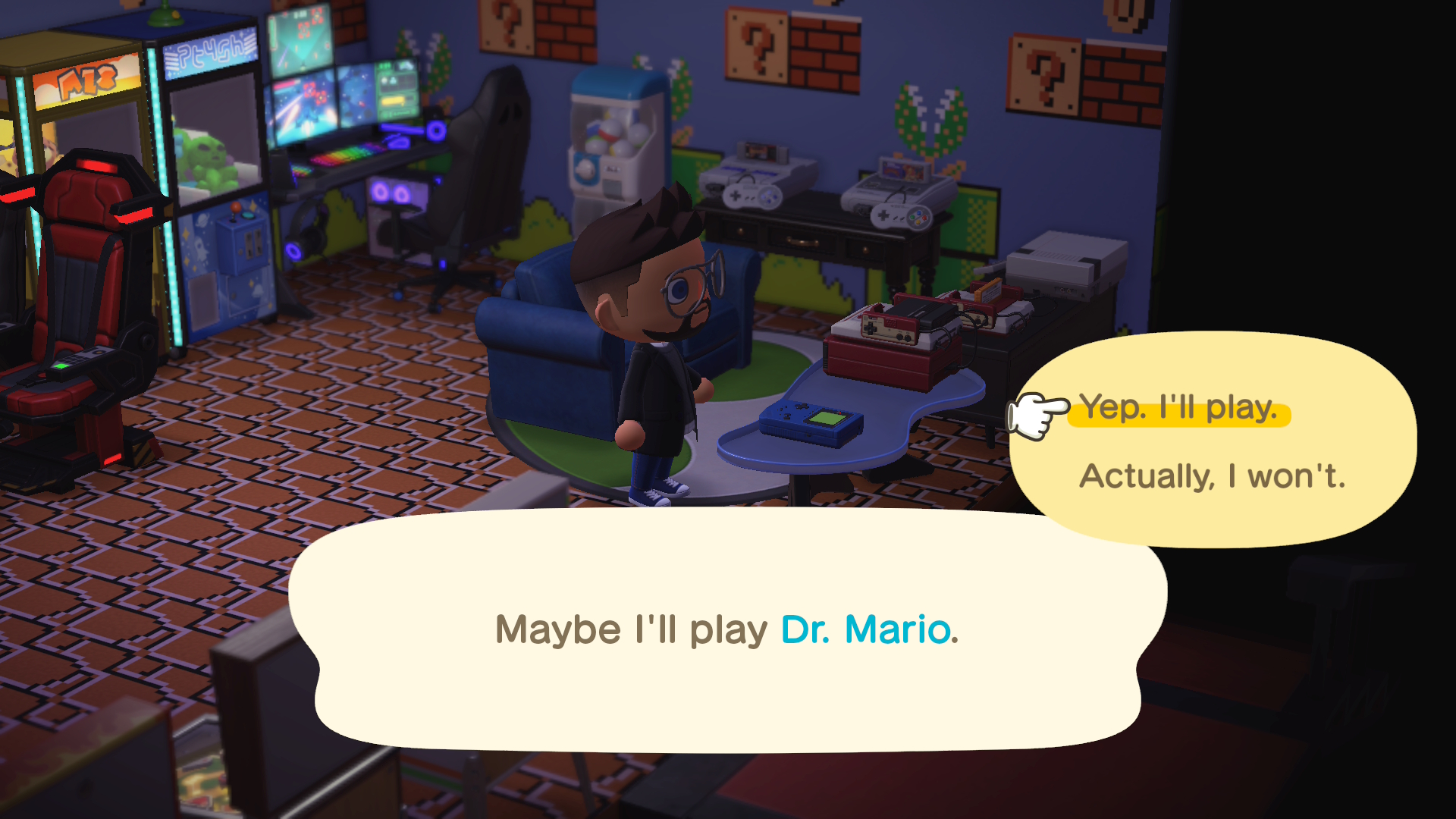Select "Actually, I won't." option
Viewport: 1456px width, 819px height.
1212,476
